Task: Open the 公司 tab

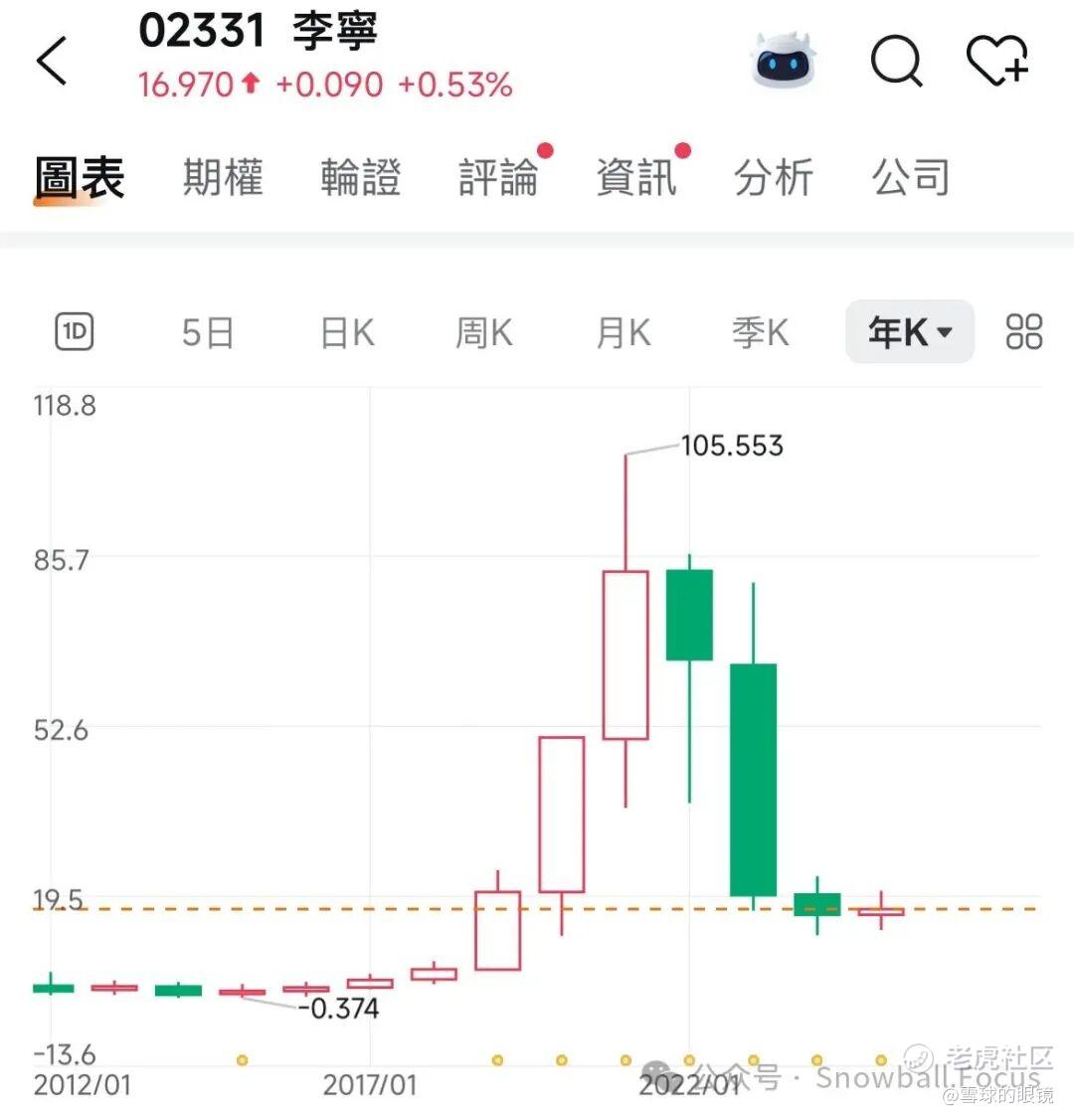Action: (x=911, y=176)
